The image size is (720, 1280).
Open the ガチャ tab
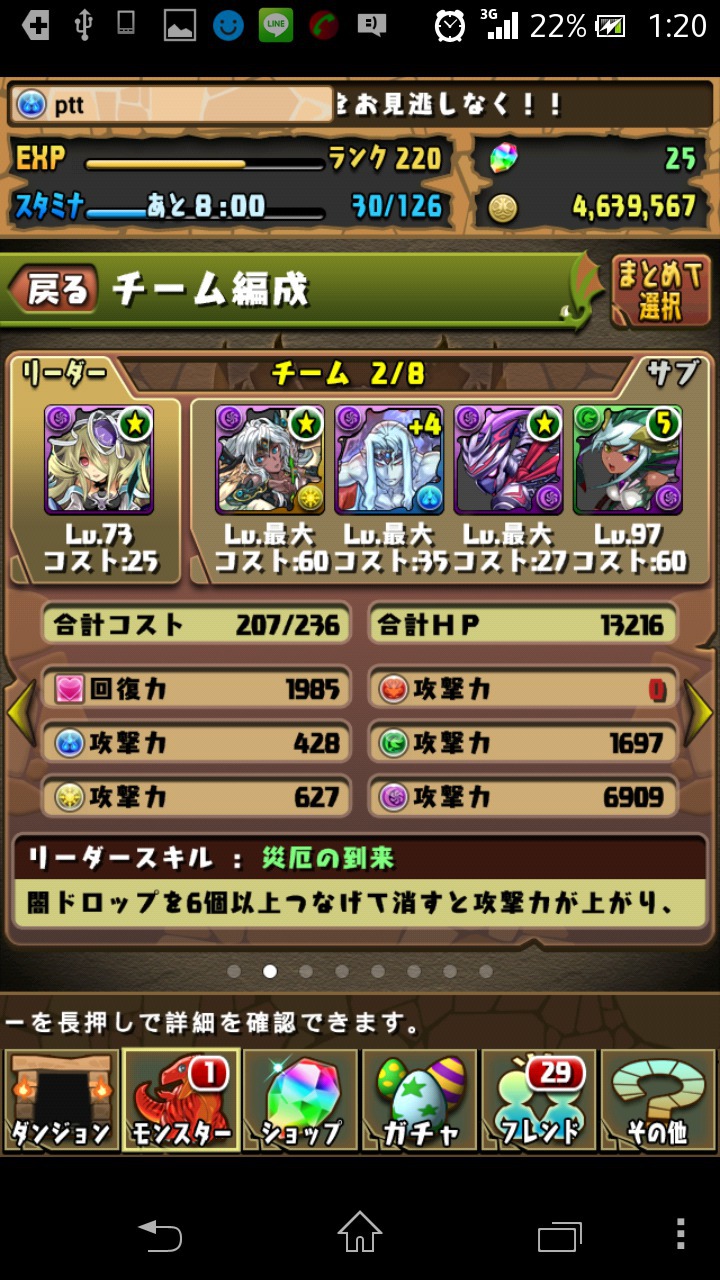(x=420, y=1101)
